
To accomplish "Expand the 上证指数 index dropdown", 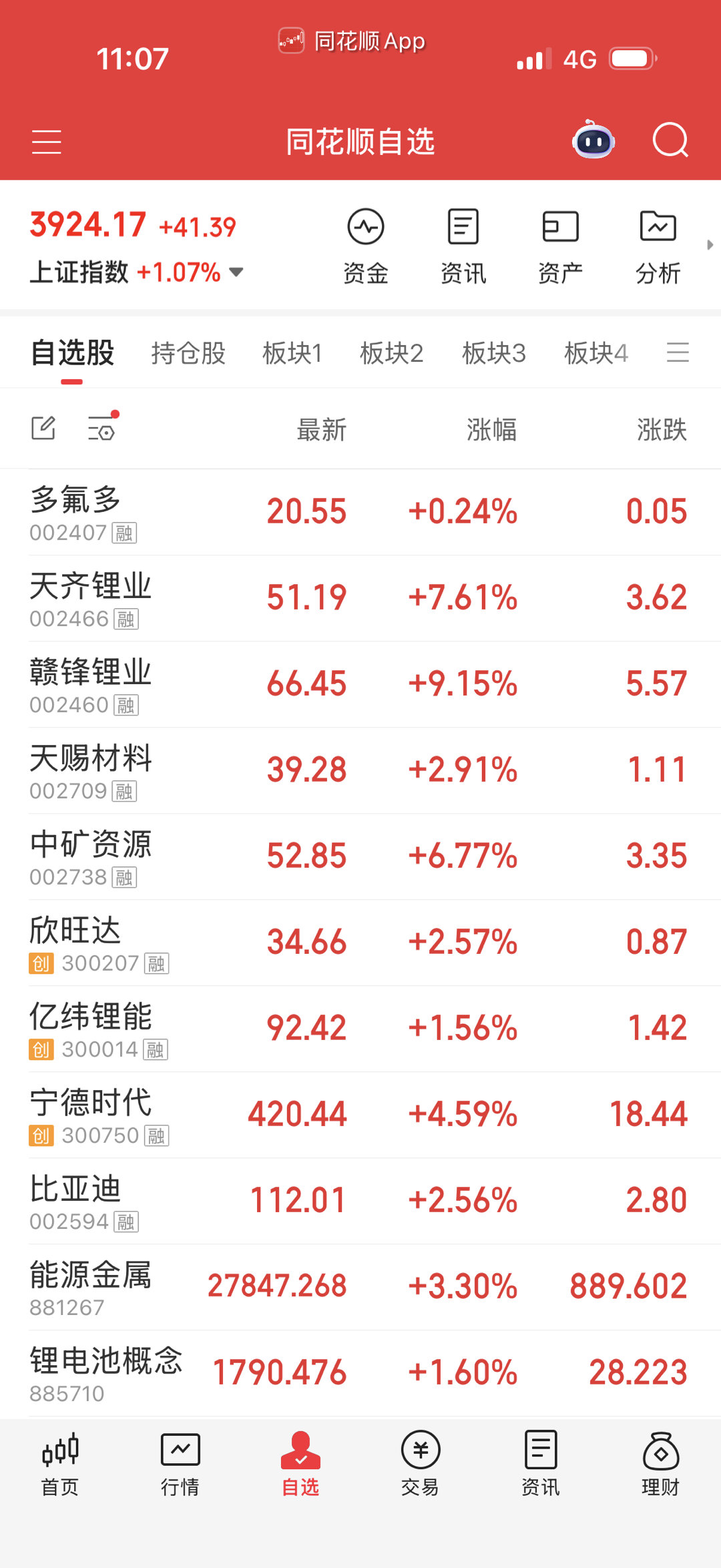I will click(x=236, y=272).
